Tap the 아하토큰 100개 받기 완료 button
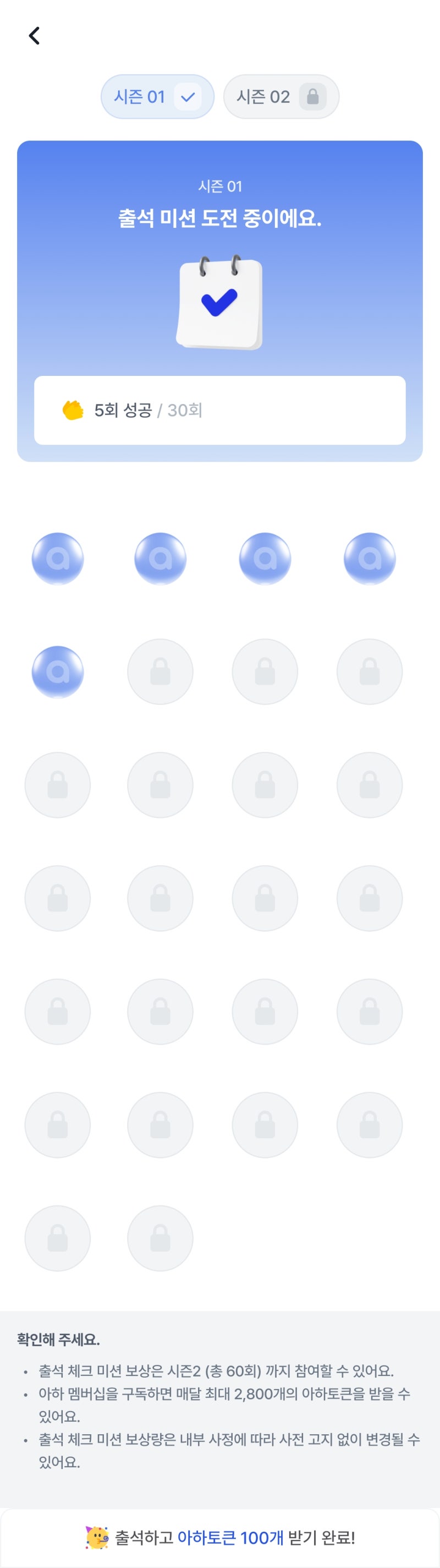 coord(219,1538)
